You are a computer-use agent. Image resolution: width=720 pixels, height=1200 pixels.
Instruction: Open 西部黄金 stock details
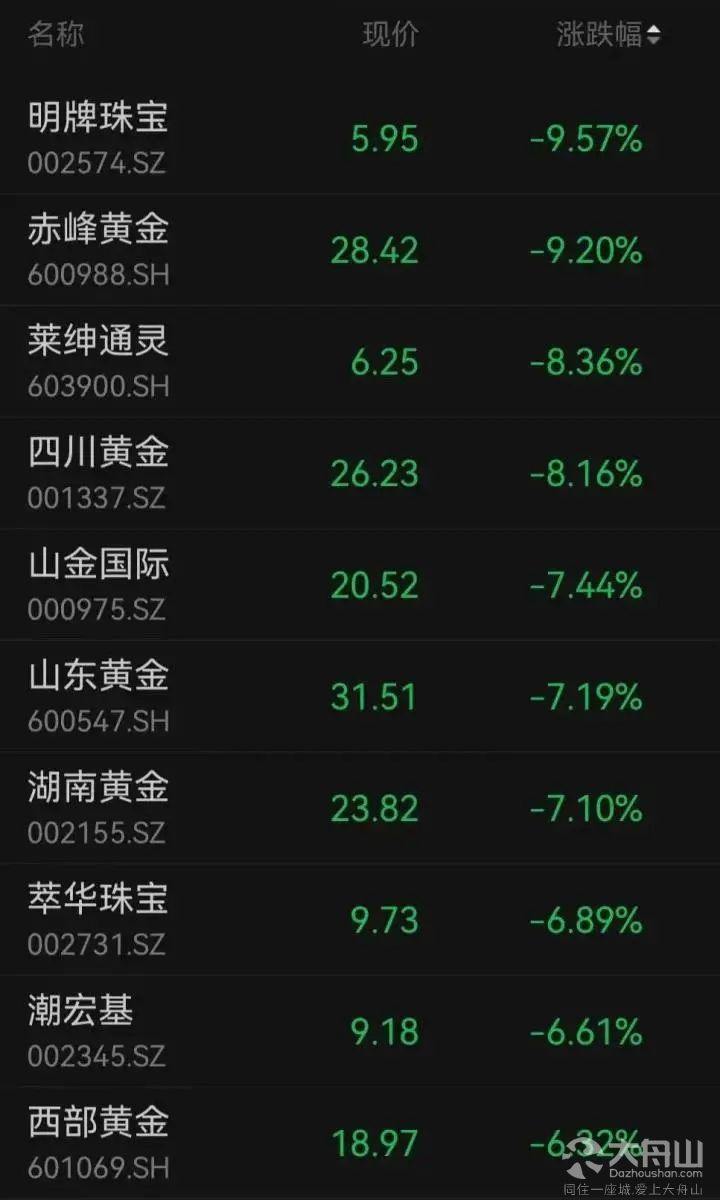pyautogui.click(x=360, y=1143)
